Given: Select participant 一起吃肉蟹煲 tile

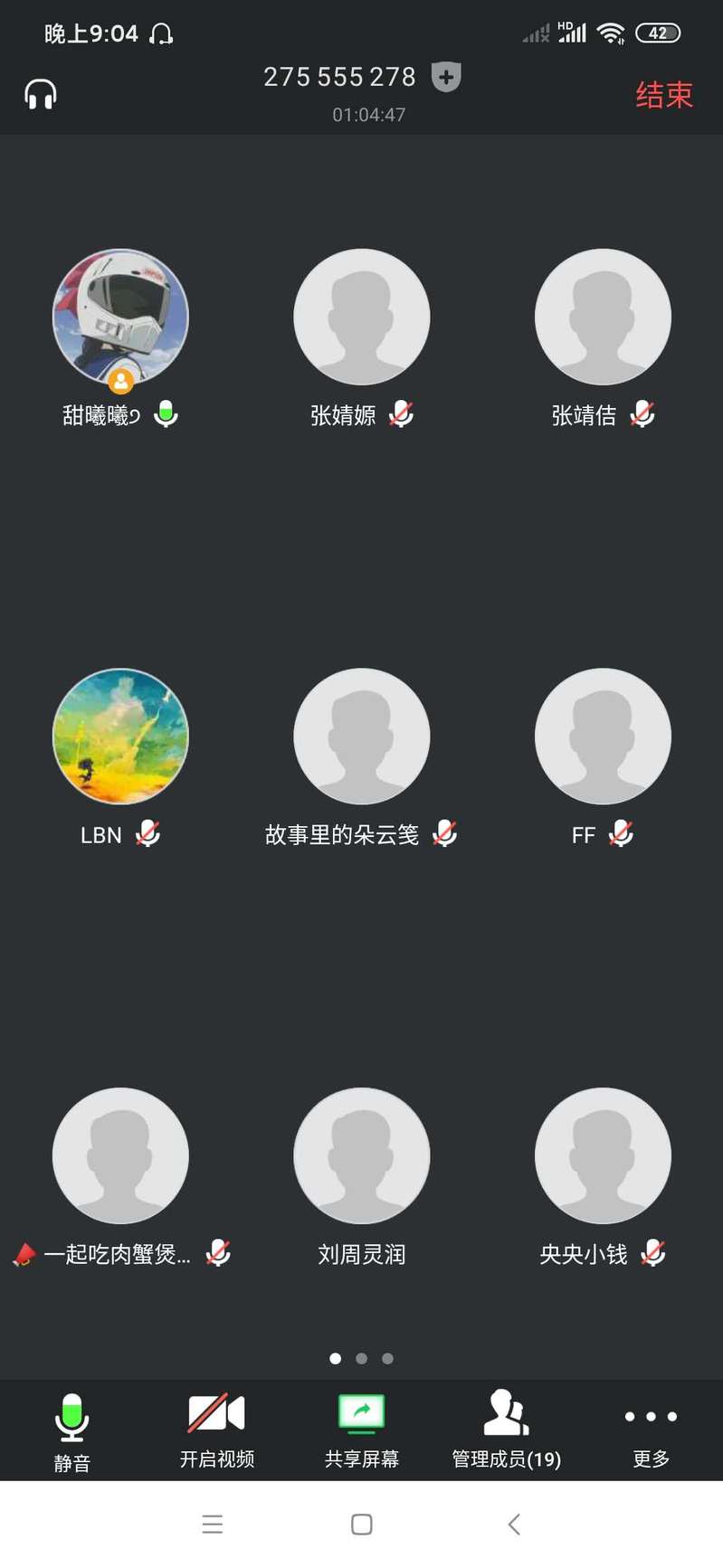Looking at the screenshot, I should 120,1155.
